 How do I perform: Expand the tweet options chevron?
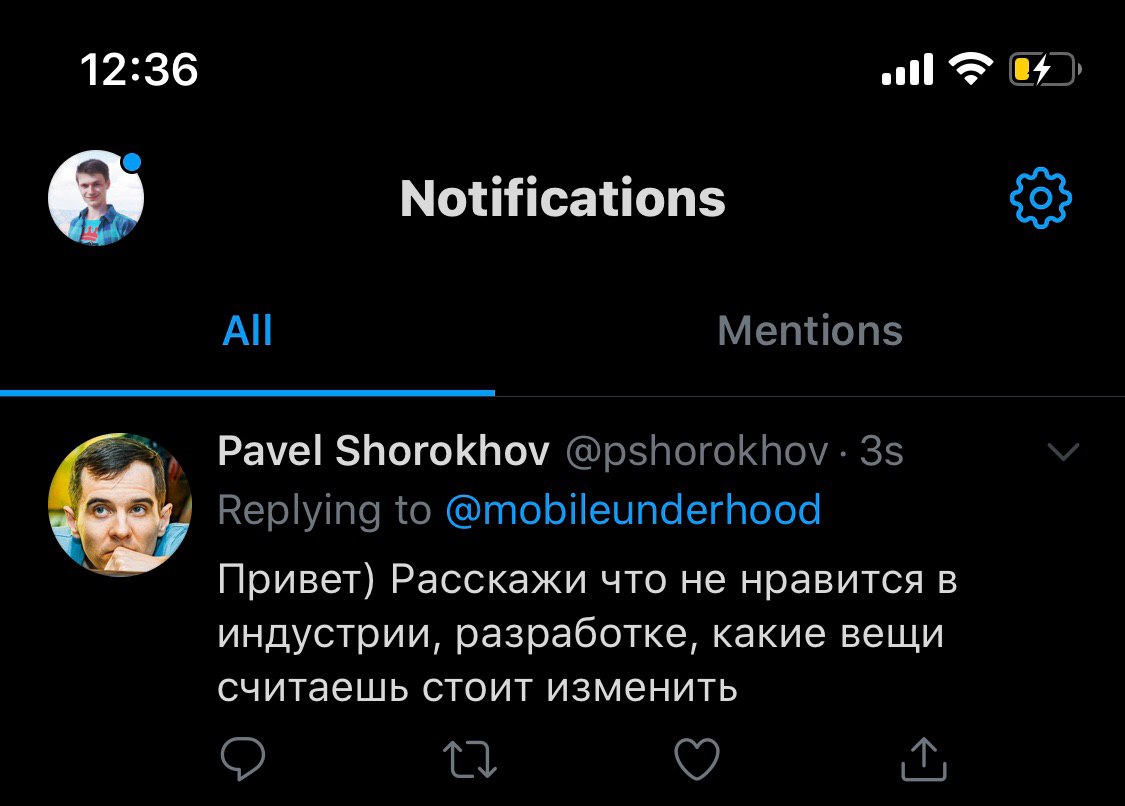pyautogui.click(x=1062, y=453)
